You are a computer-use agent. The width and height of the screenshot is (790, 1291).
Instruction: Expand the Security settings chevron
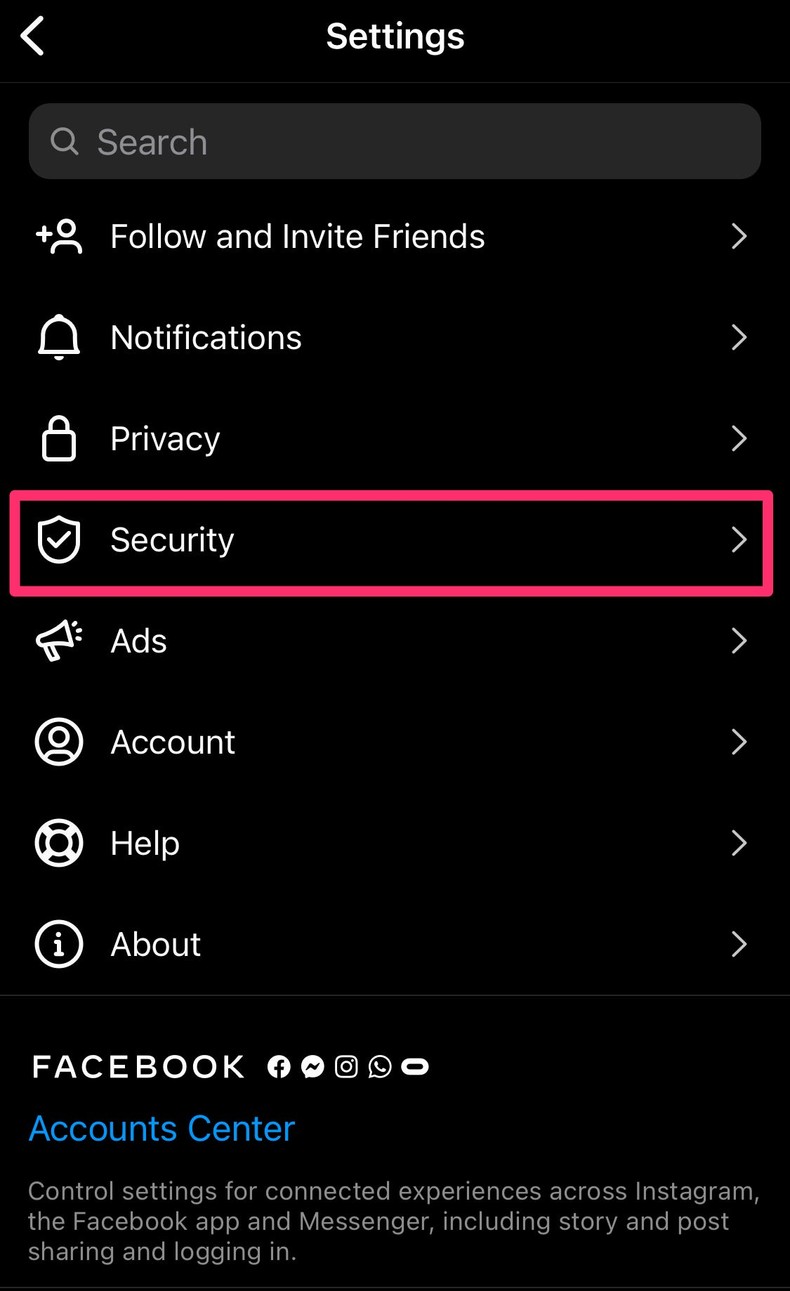click(x=739, y=540)
